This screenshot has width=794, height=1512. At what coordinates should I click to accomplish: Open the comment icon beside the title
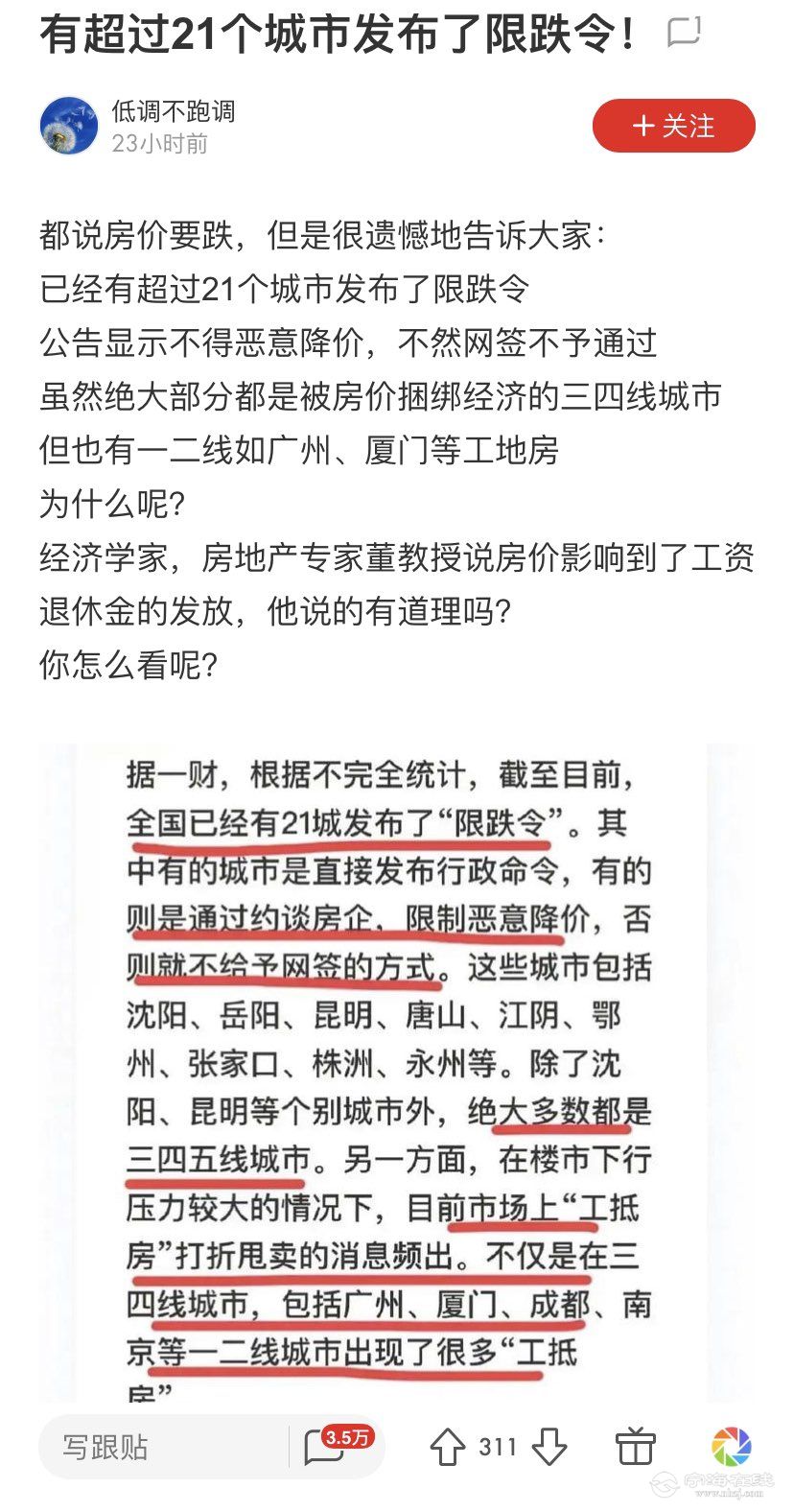coord(684,35)
